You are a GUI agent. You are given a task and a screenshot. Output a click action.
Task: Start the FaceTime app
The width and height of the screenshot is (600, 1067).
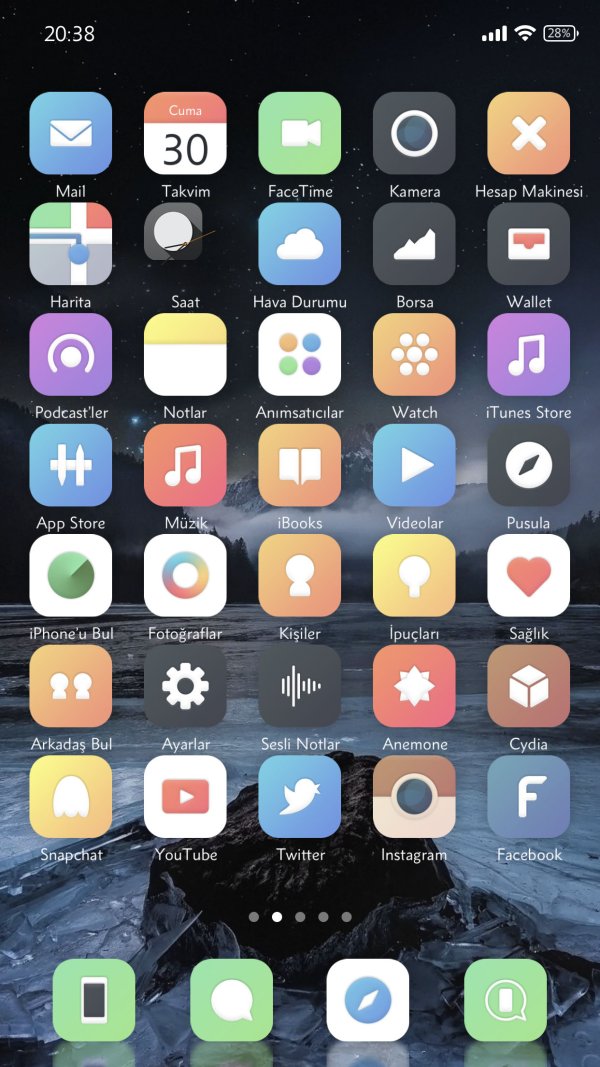(300, 134)
